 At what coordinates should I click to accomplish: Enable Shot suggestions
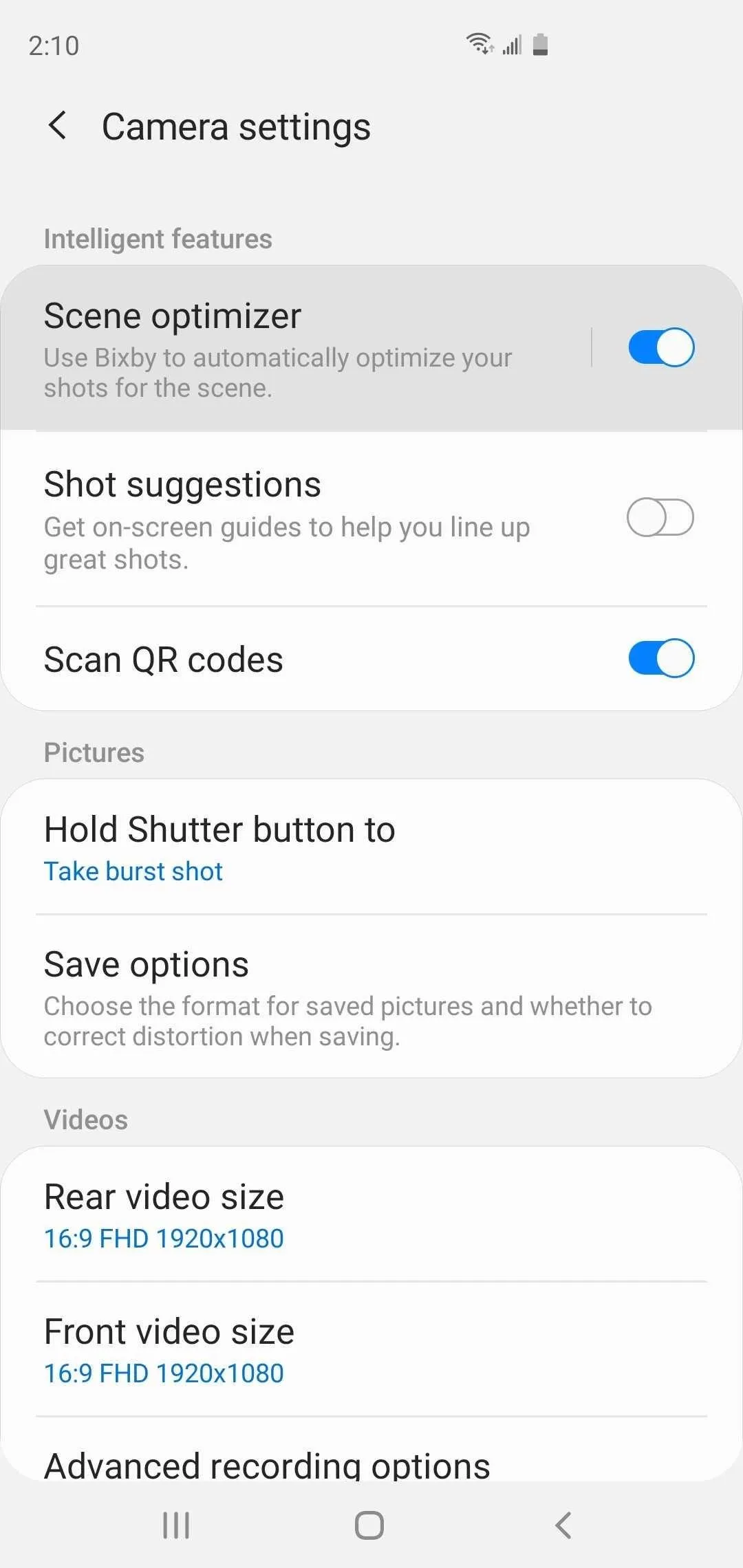(660, 517)
